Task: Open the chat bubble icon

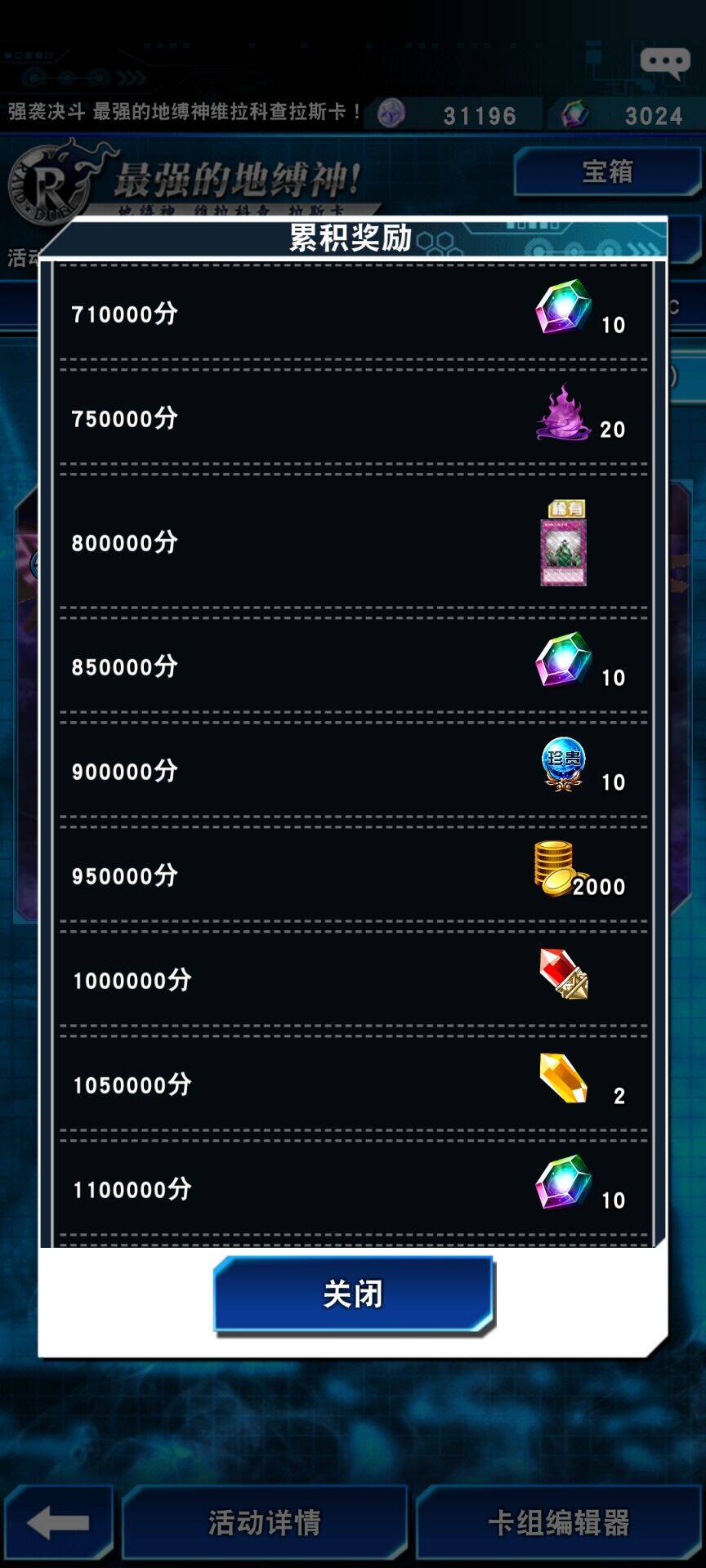Action: pyautogui.click(x=664, y=62)
